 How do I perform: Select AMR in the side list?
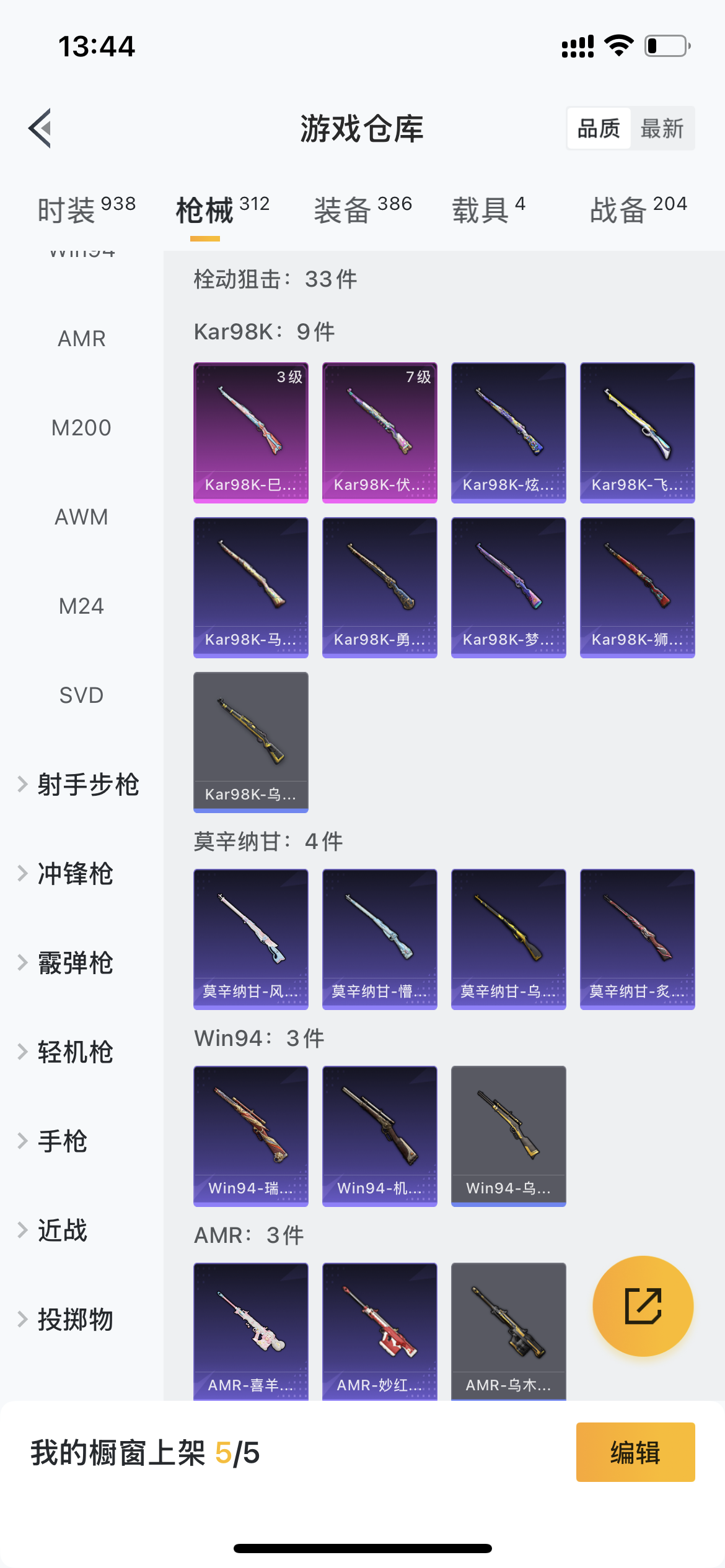[x=82, y=339]
